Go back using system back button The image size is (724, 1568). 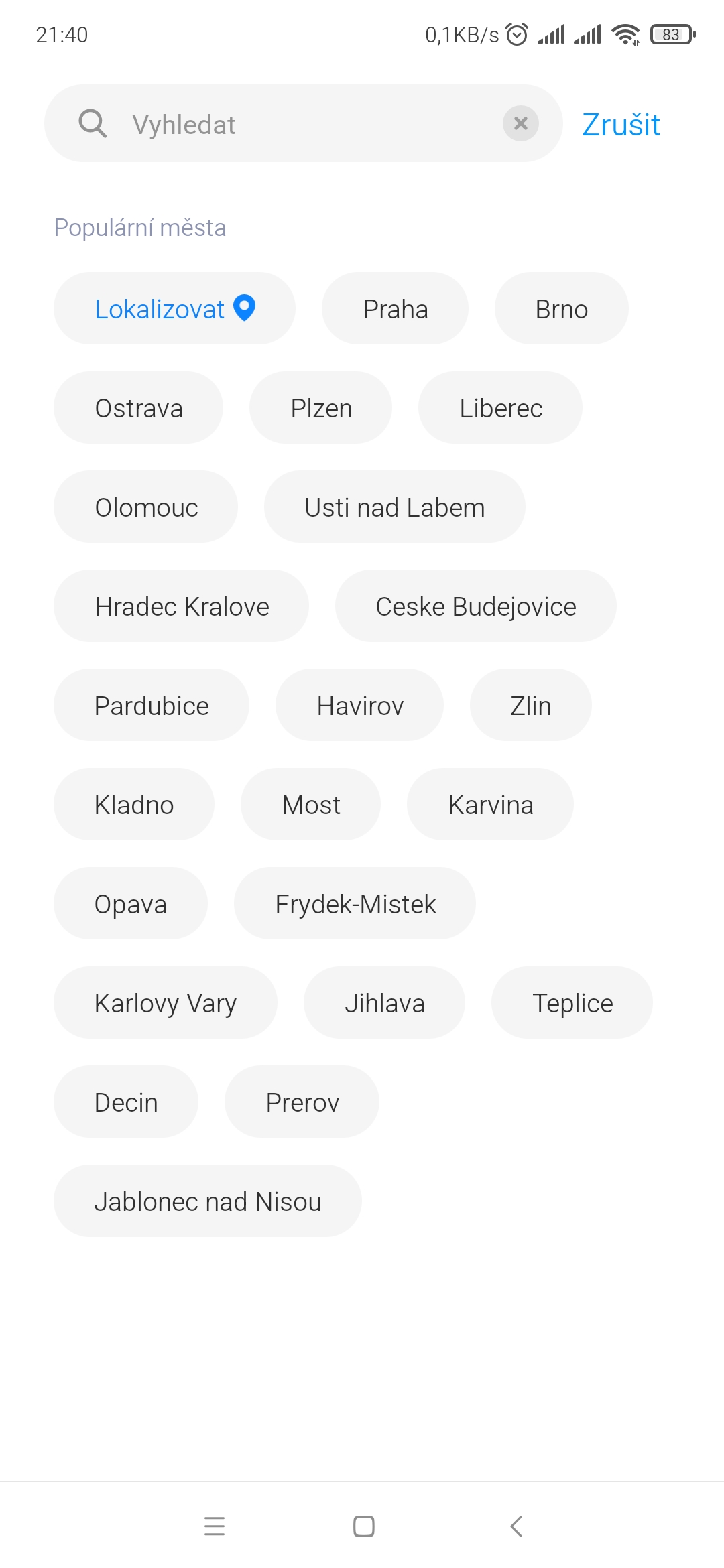pos(516,1526)
